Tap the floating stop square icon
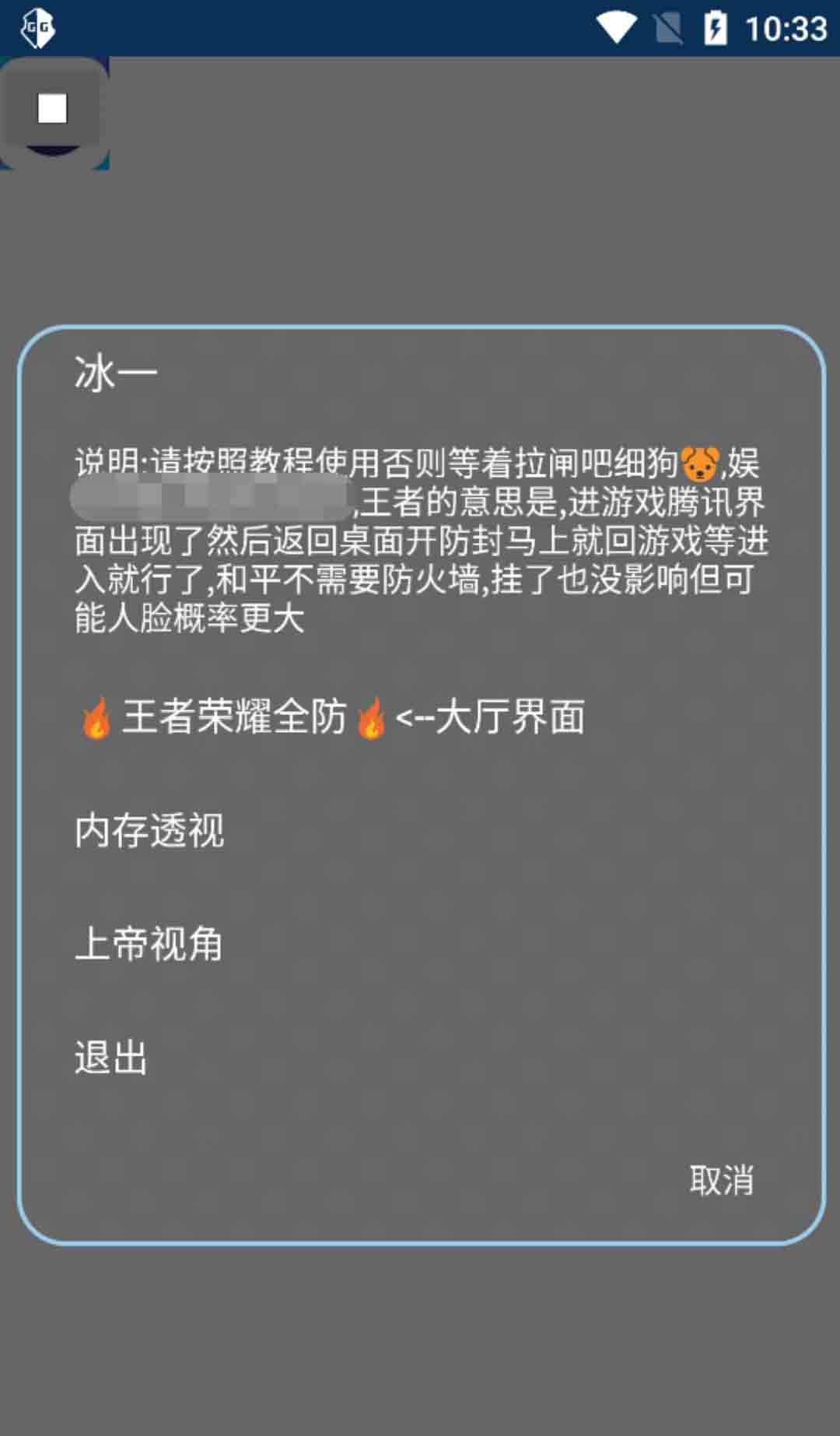This screenshot has height=1436, width=840. [53, 109]
